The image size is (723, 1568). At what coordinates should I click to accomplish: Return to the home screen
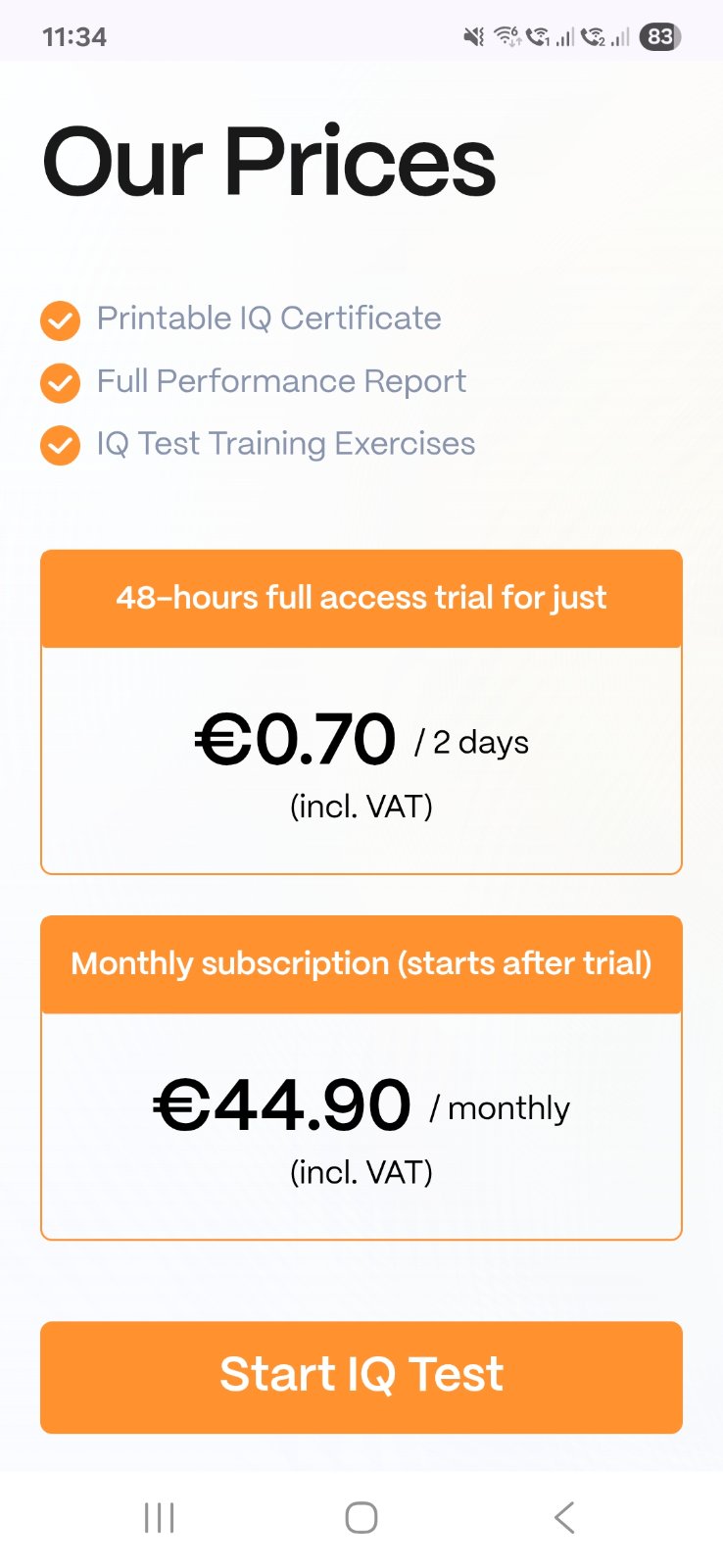click(x=361, y=1517)
